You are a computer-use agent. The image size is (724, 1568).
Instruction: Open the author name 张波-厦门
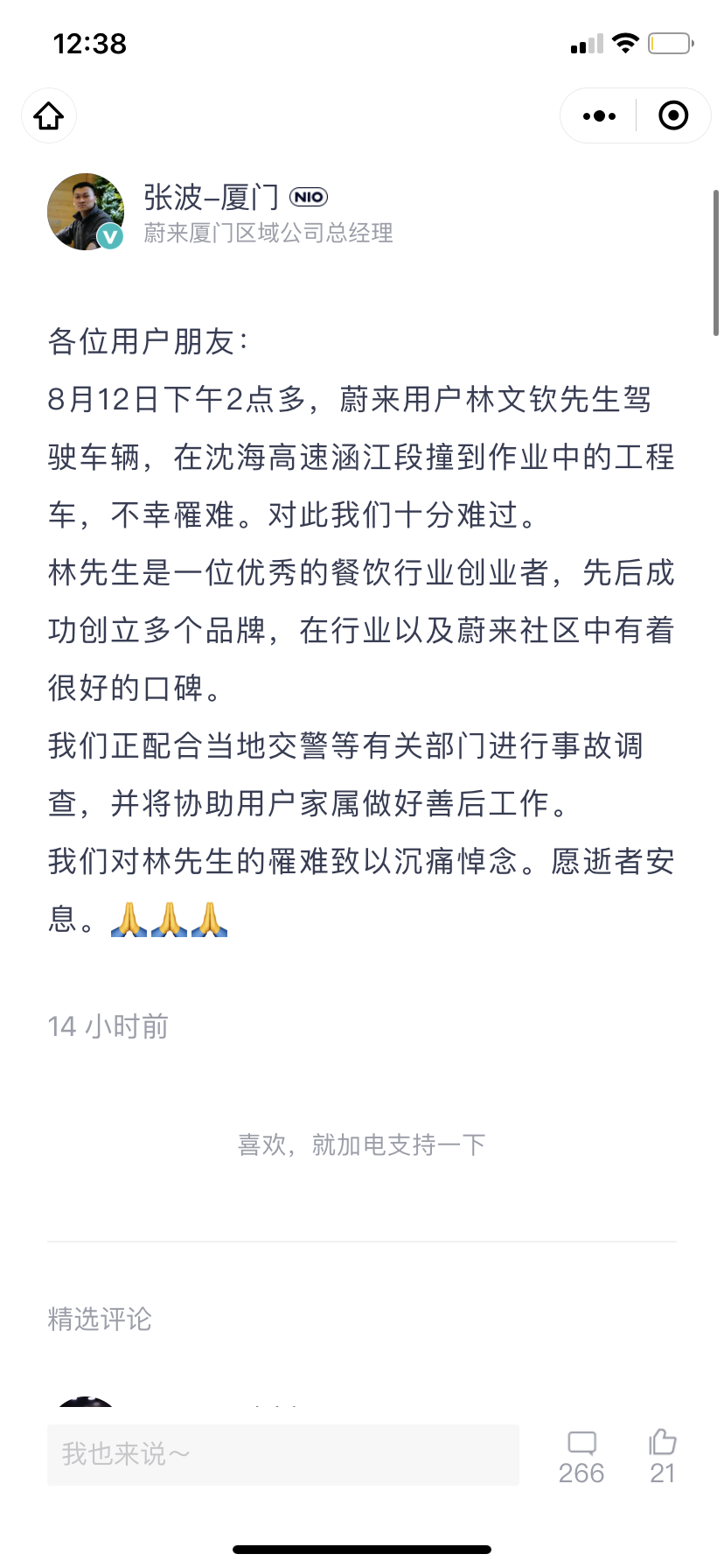click(211, 197)
